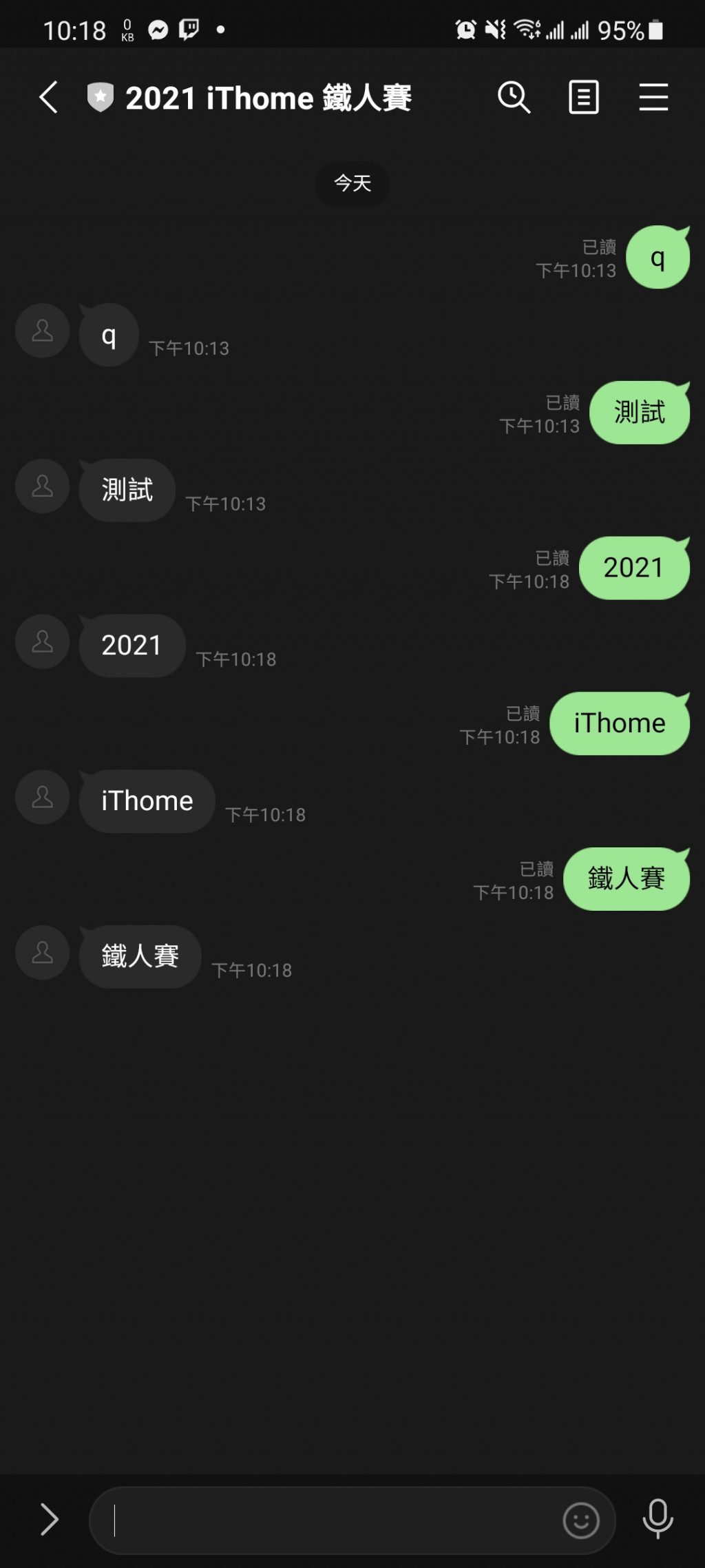
Task: Expand the attachment options arrow
Action: [49, 1519]
